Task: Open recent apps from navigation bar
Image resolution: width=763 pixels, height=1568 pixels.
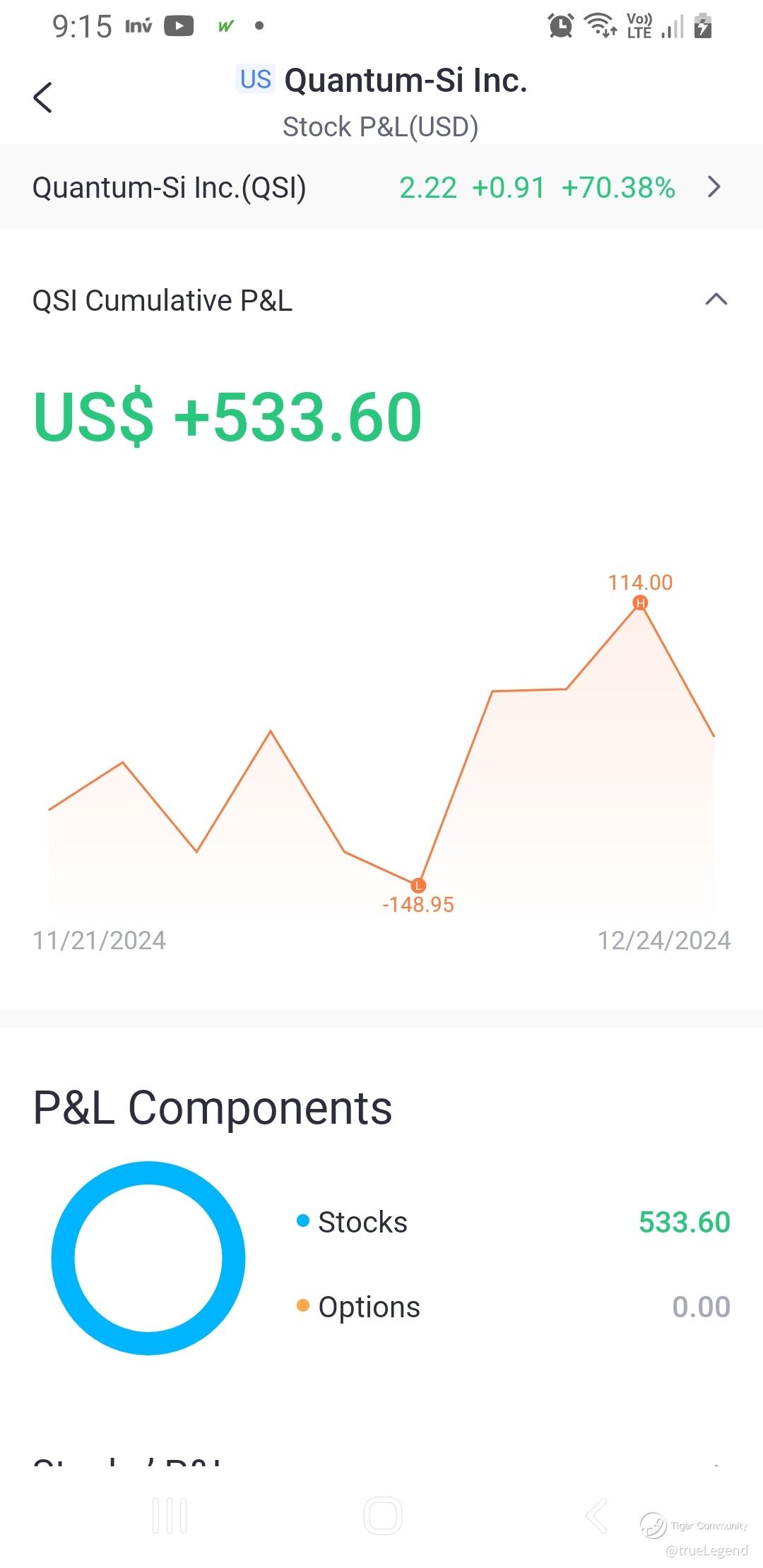Action: coord(170,1515)
